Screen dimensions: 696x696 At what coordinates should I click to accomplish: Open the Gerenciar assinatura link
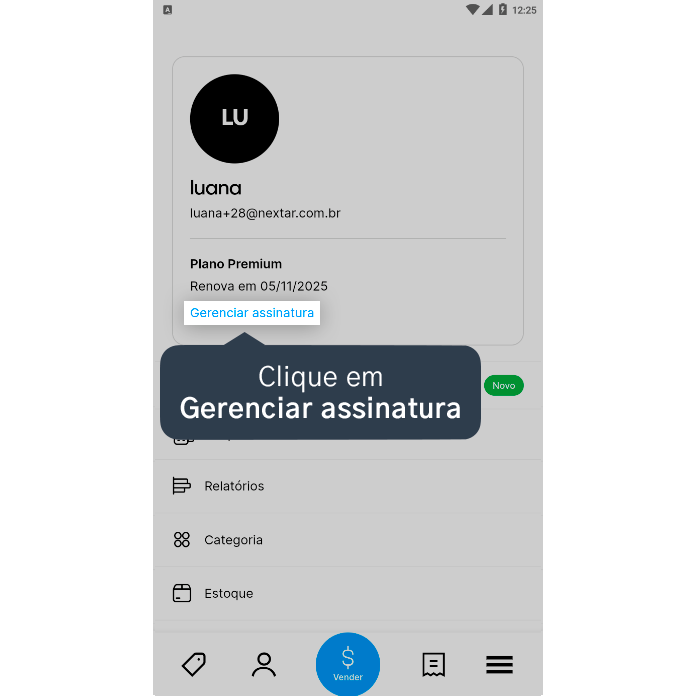[x=252, y=313]
